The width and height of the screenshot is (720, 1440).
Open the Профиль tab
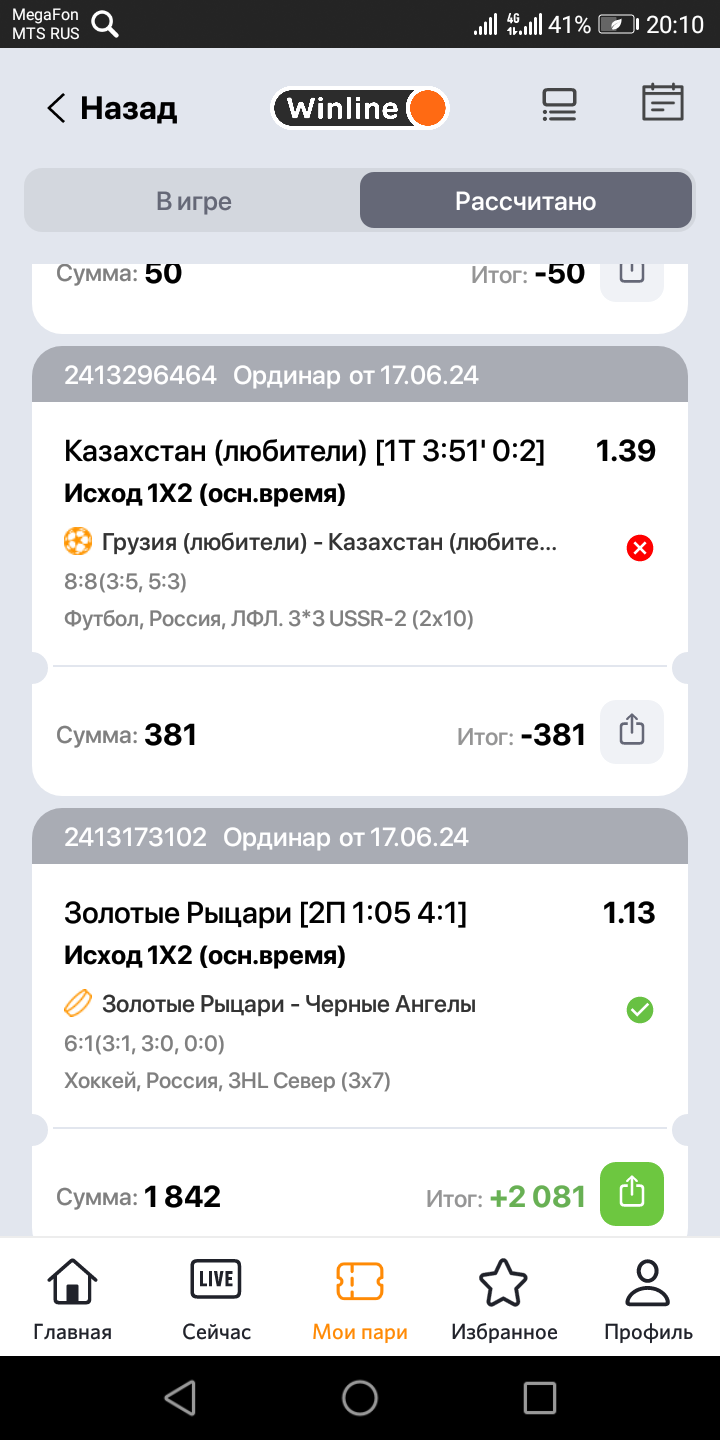pyautogui.click(x=648, y=1299)
